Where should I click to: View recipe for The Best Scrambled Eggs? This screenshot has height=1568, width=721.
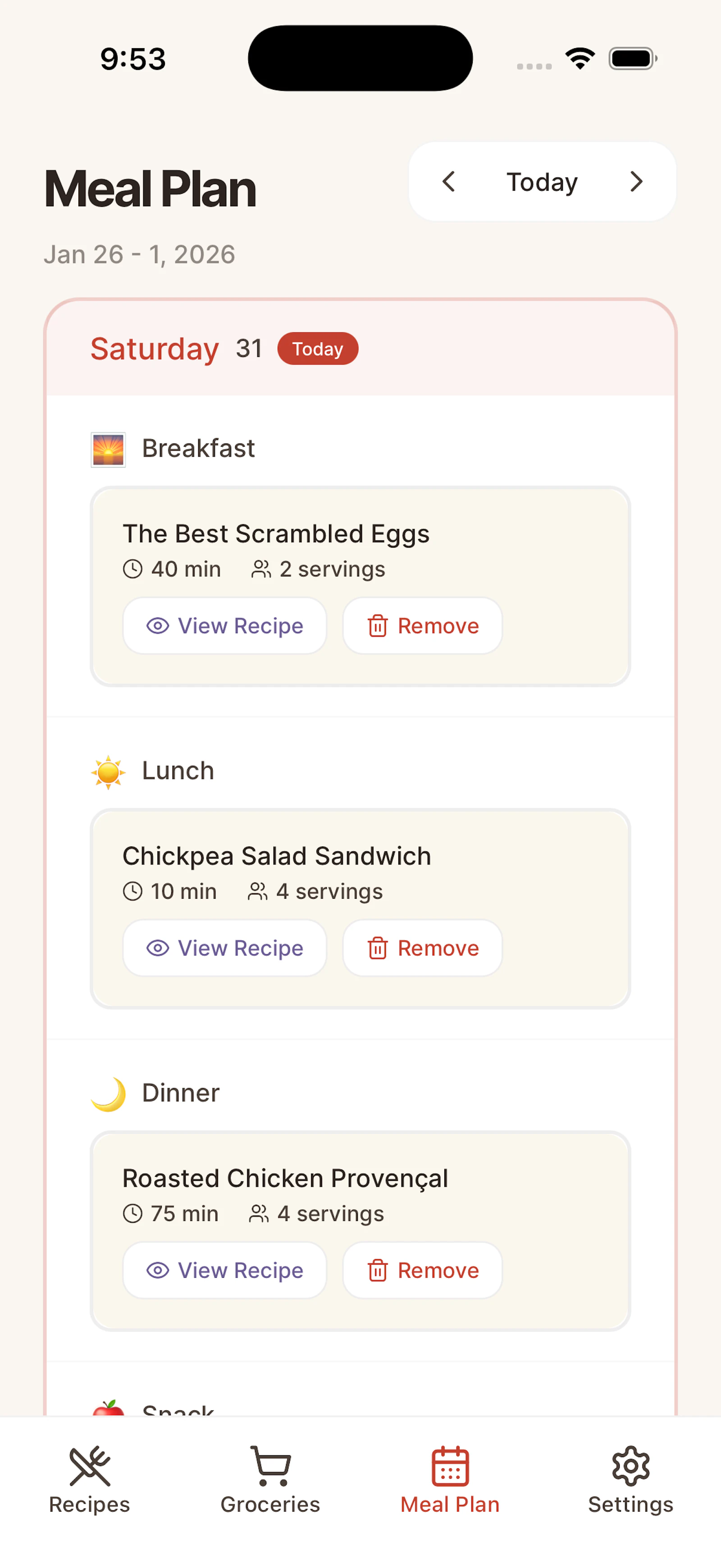pyautogui.click(x=224, y=626)
